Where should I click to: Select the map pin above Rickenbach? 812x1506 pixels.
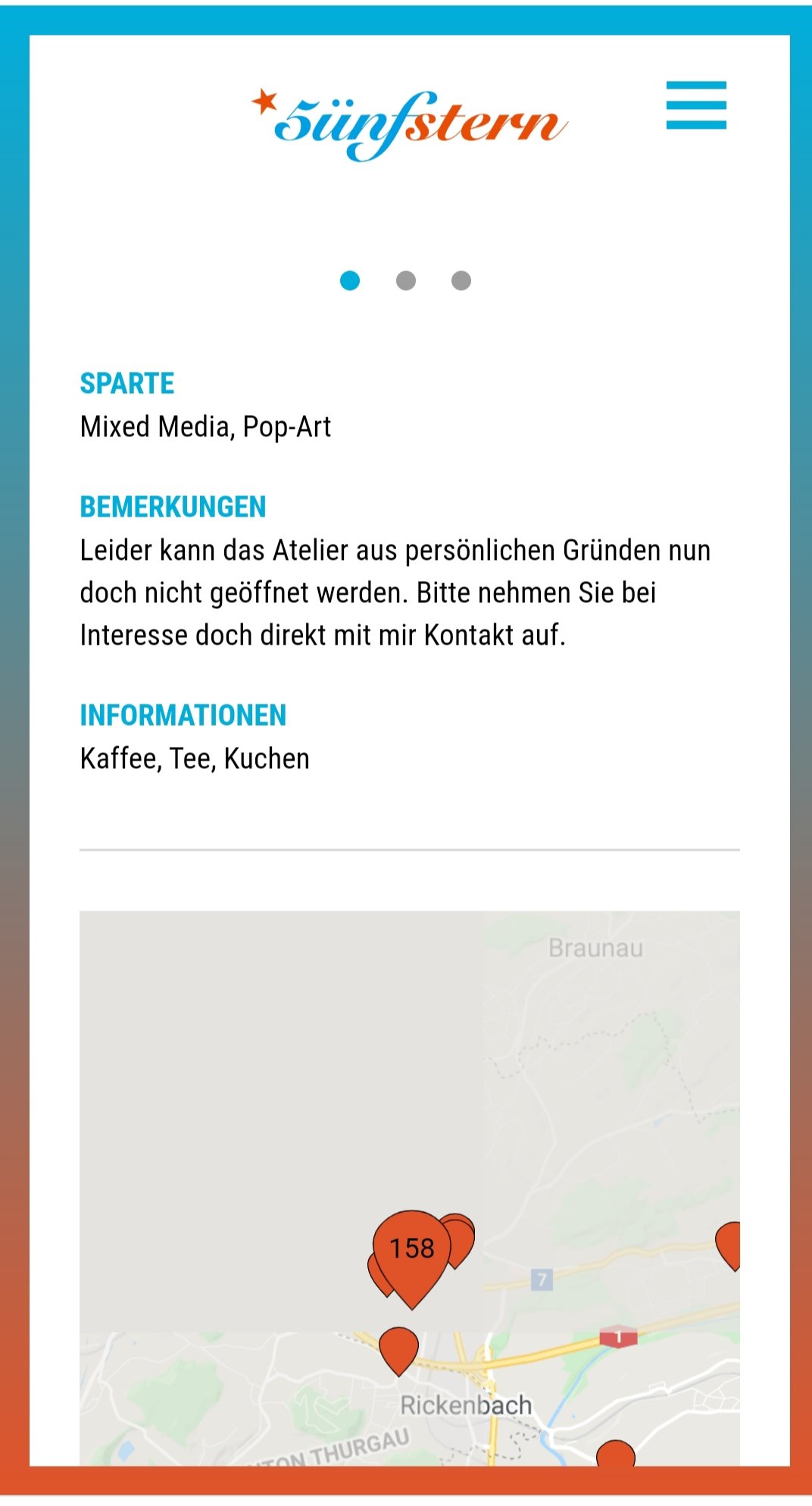[x=398, y=1348]
